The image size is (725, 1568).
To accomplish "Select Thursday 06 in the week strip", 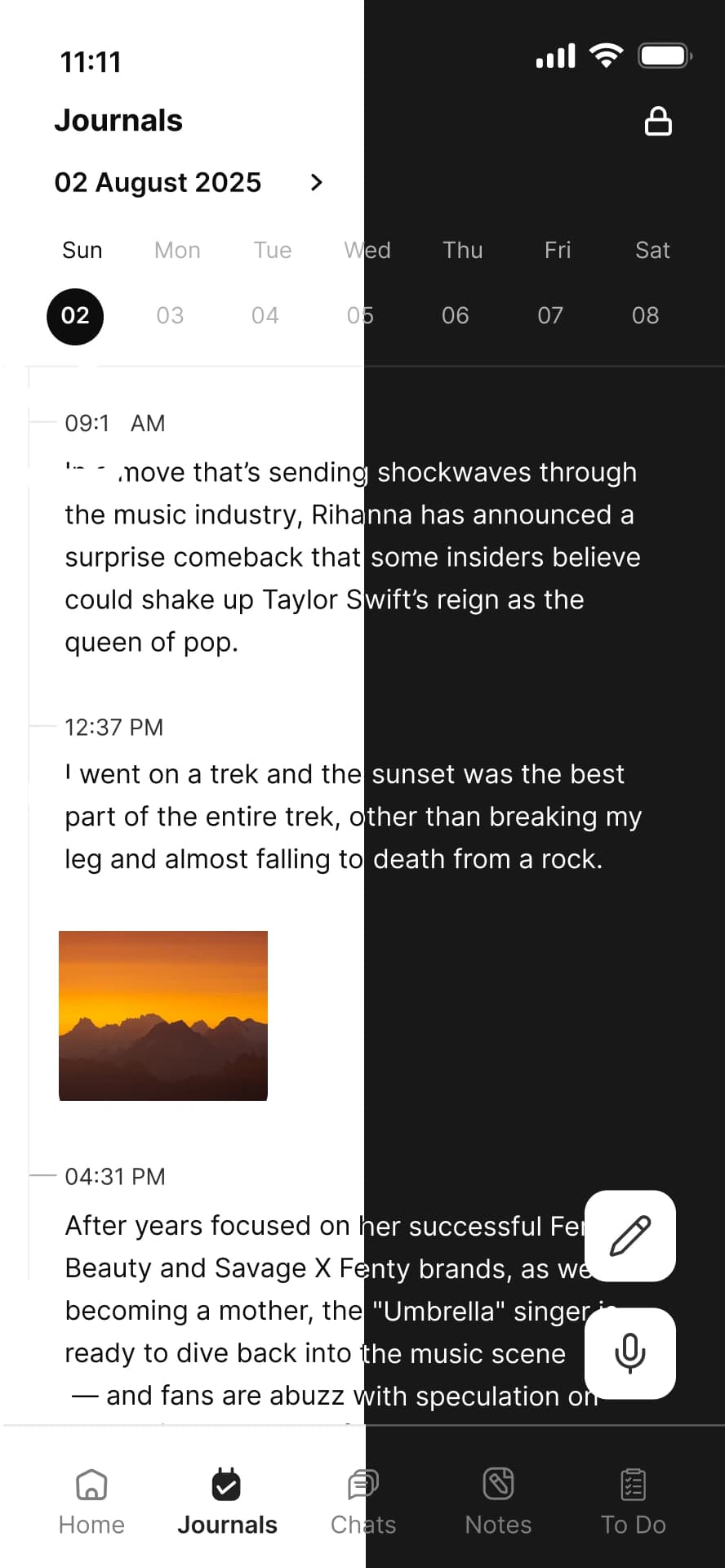I will click(x=456, y=315).
